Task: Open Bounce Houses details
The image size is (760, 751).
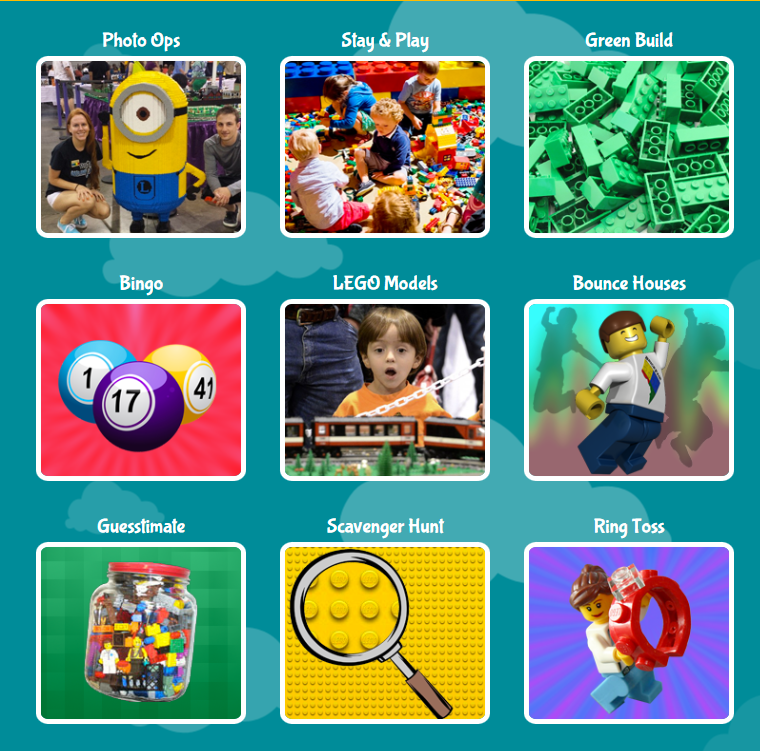Action: (629, 390)
